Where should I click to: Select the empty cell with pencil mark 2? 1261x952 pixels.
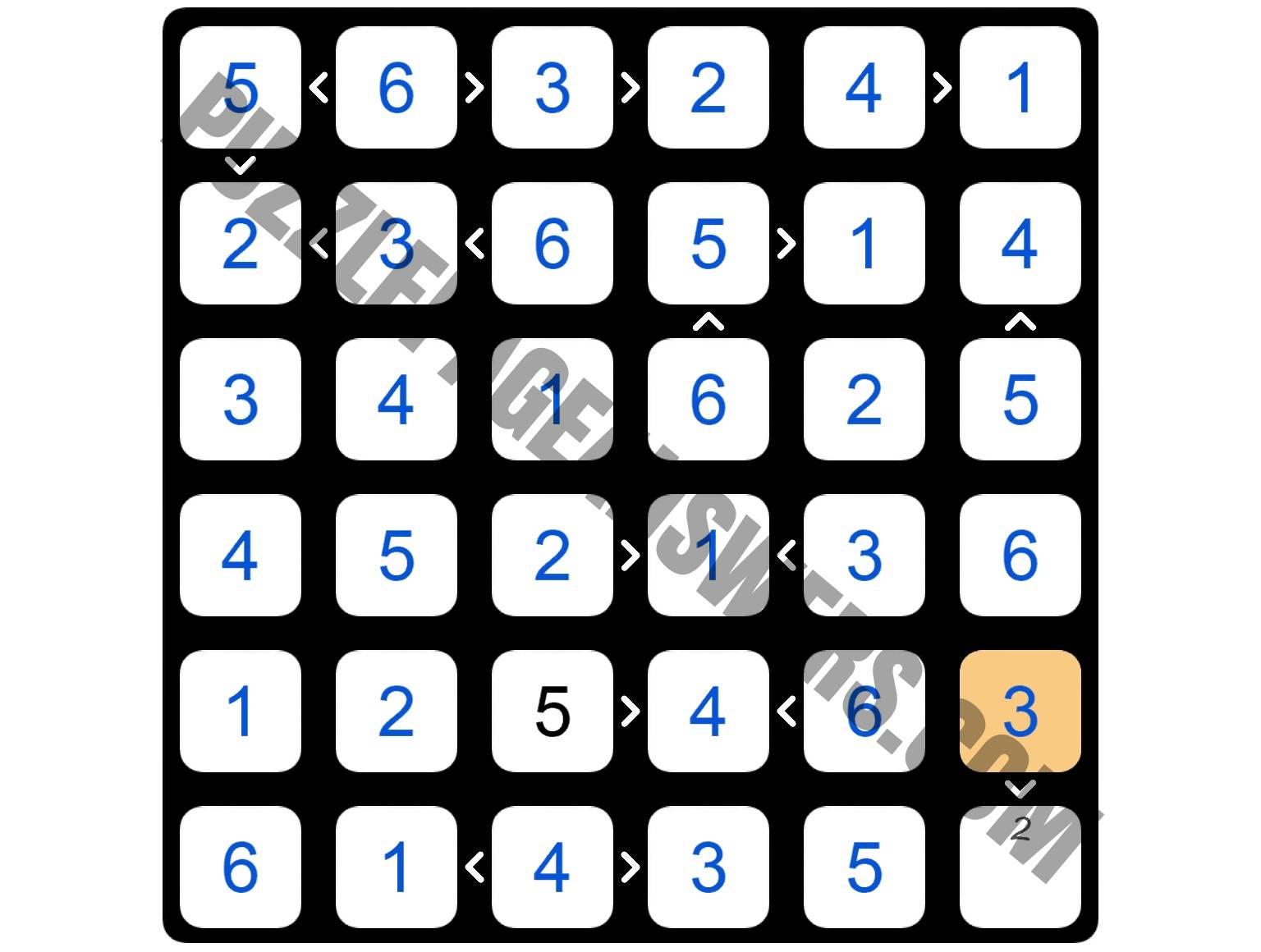(1020, 867)
